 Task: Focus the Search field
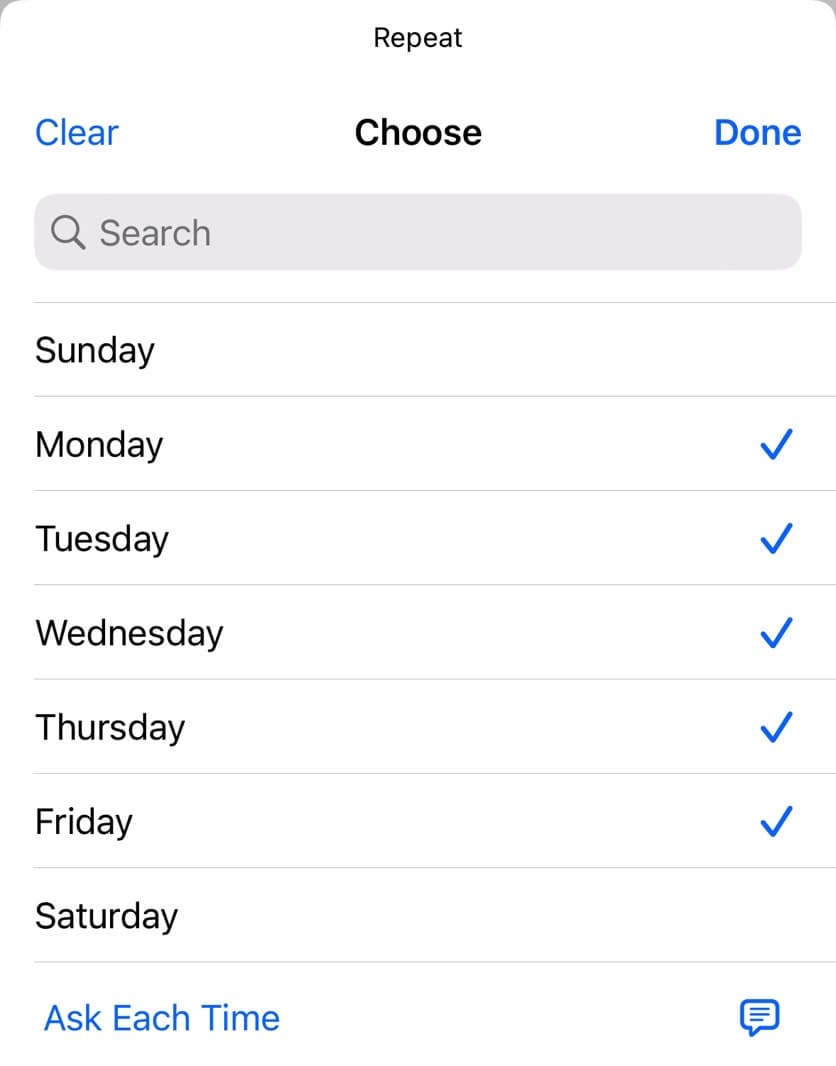coord(418,233)
